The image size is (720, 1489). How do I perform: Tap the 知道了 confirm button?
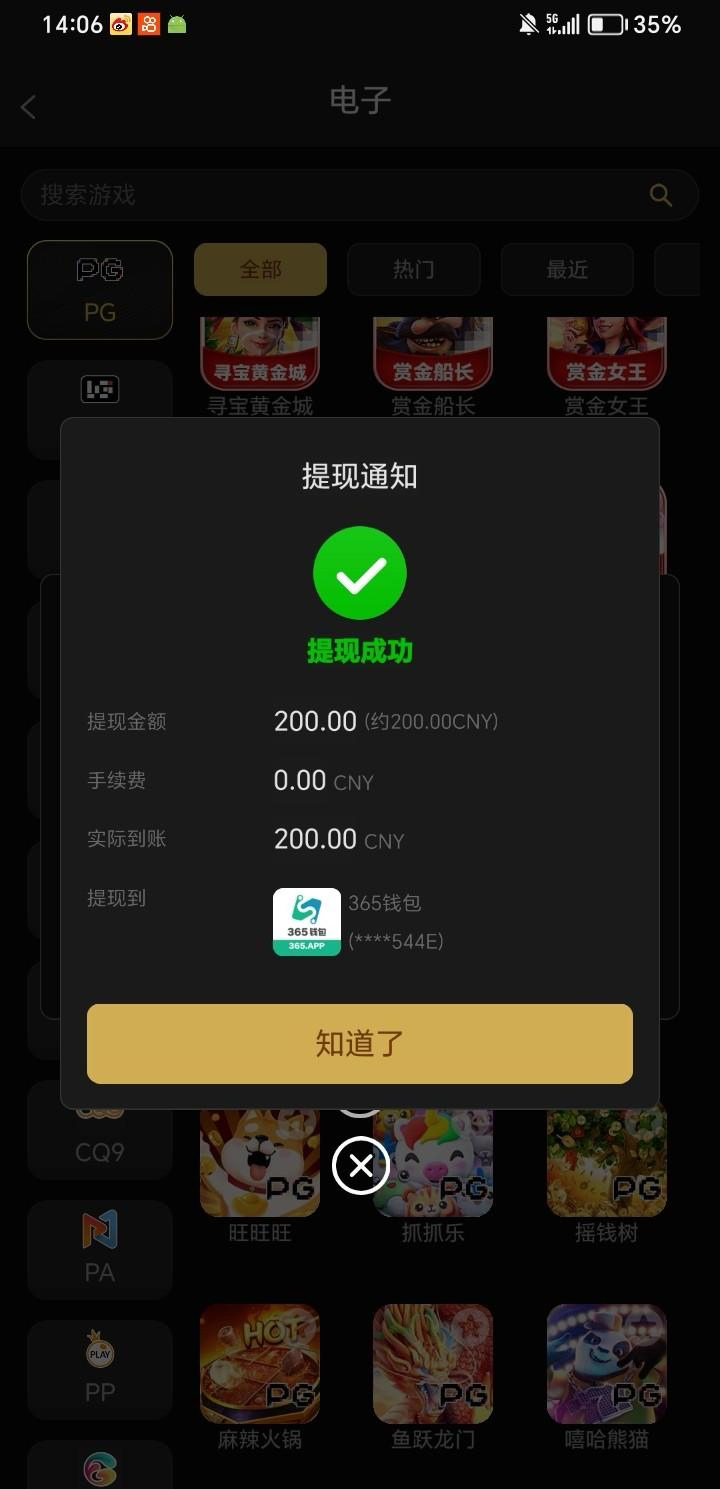pos(360,1043)
